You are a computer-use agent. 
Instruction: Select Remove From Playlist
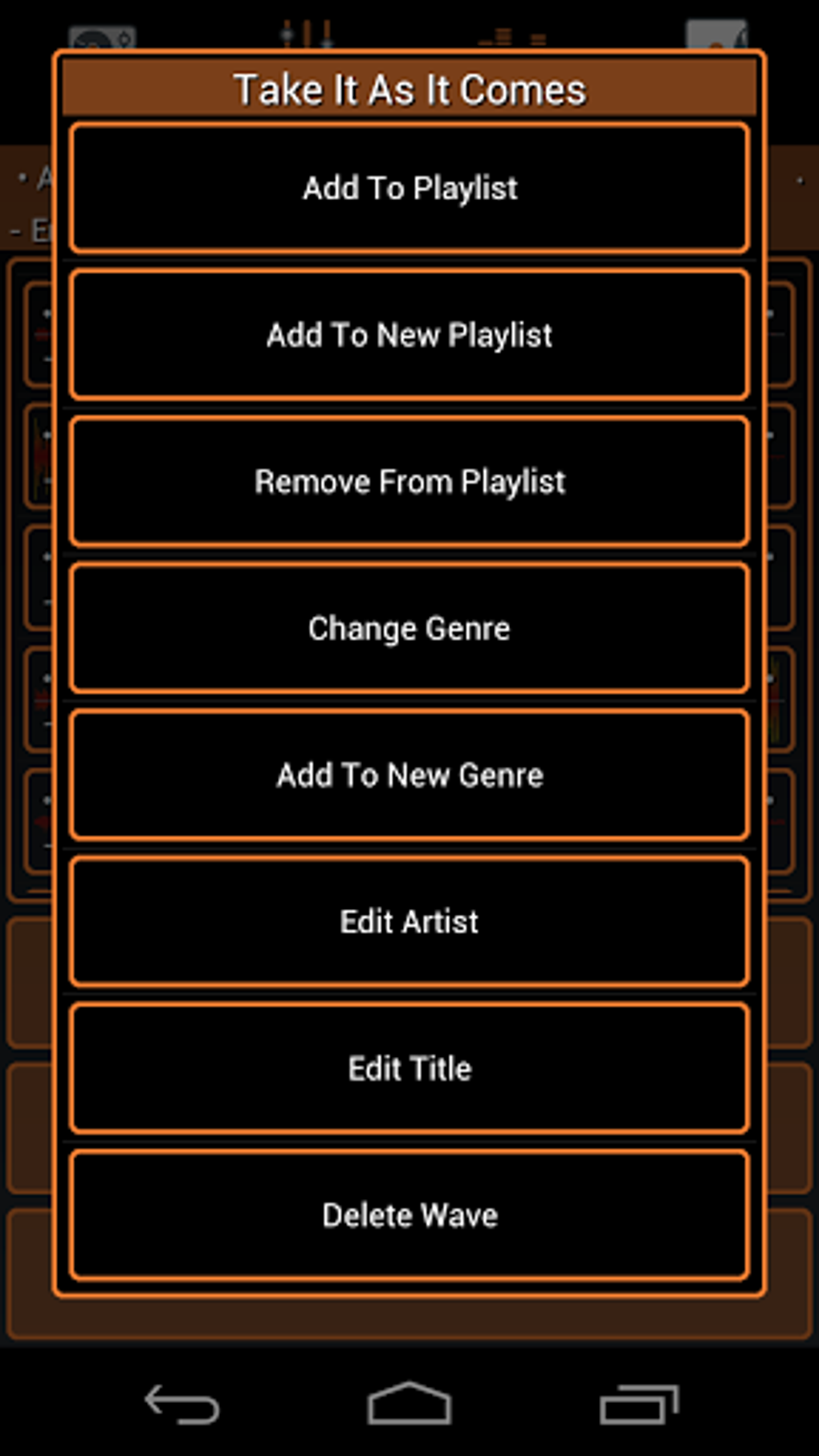(409, 481)
